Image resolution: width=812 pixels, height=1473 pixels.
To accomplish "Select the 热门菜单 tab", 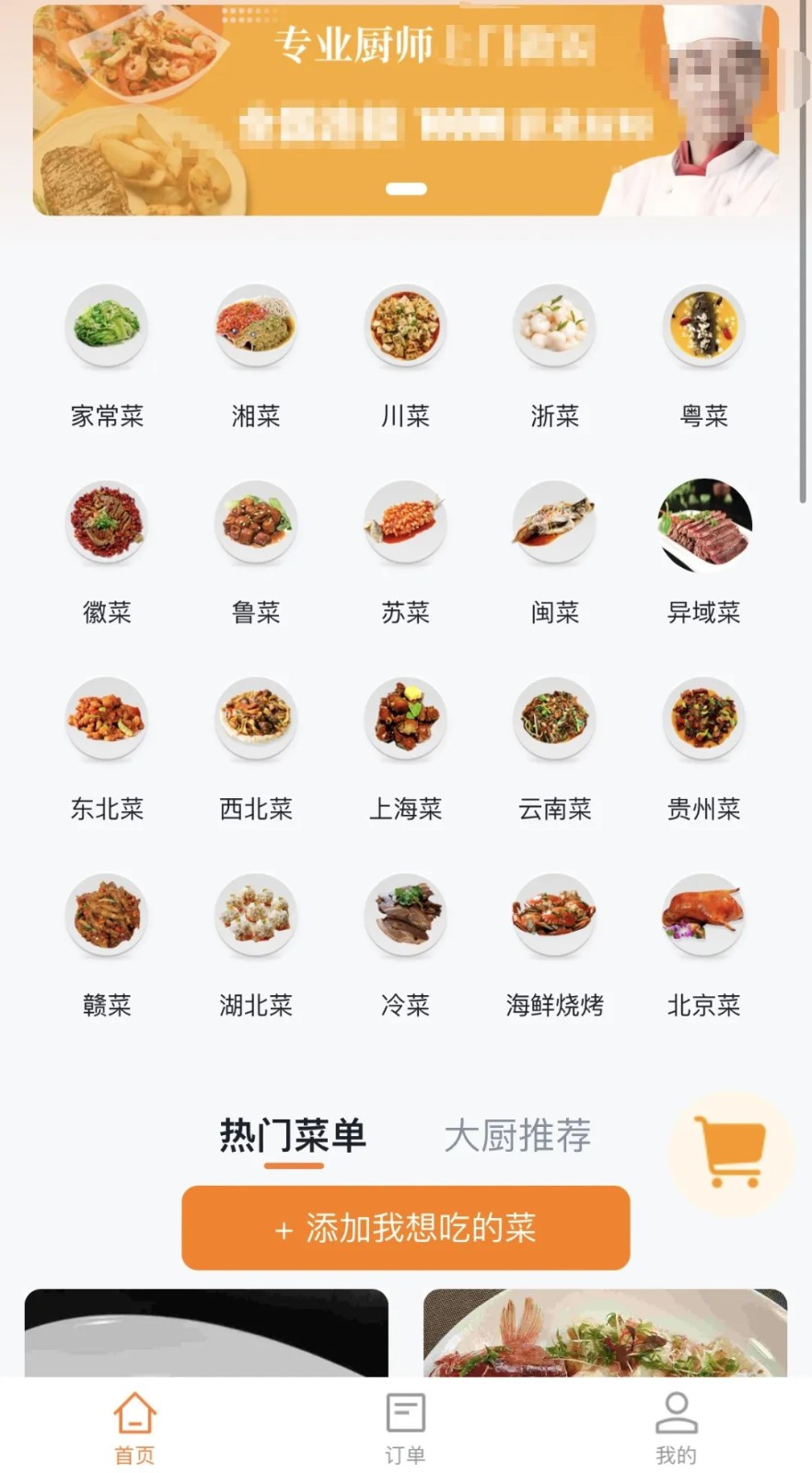I will click(x=292, y=1134).
